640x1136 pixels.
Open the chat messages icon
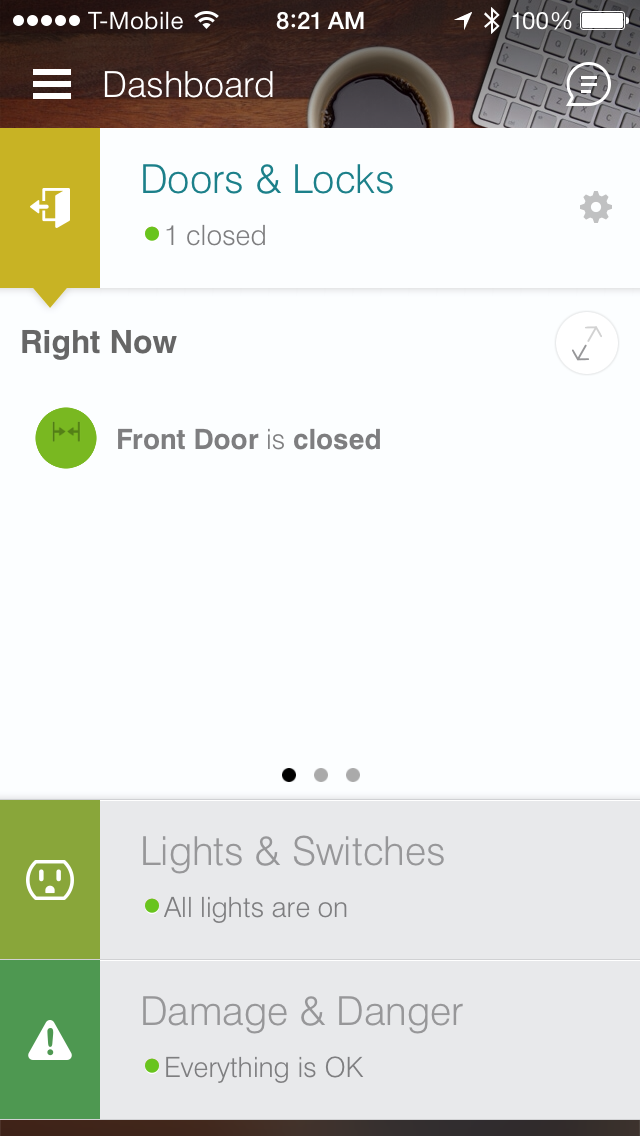point(588,85)
